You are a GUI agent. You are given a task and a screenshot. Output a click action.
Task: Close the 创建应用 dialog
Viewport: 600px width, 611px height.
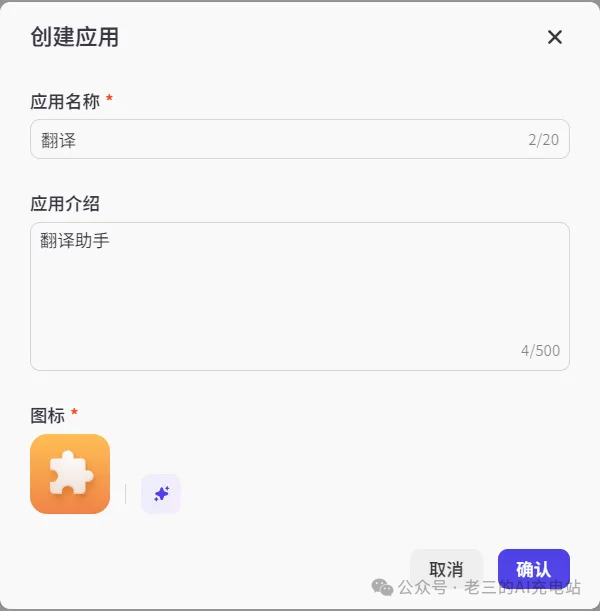pos(555,38)
